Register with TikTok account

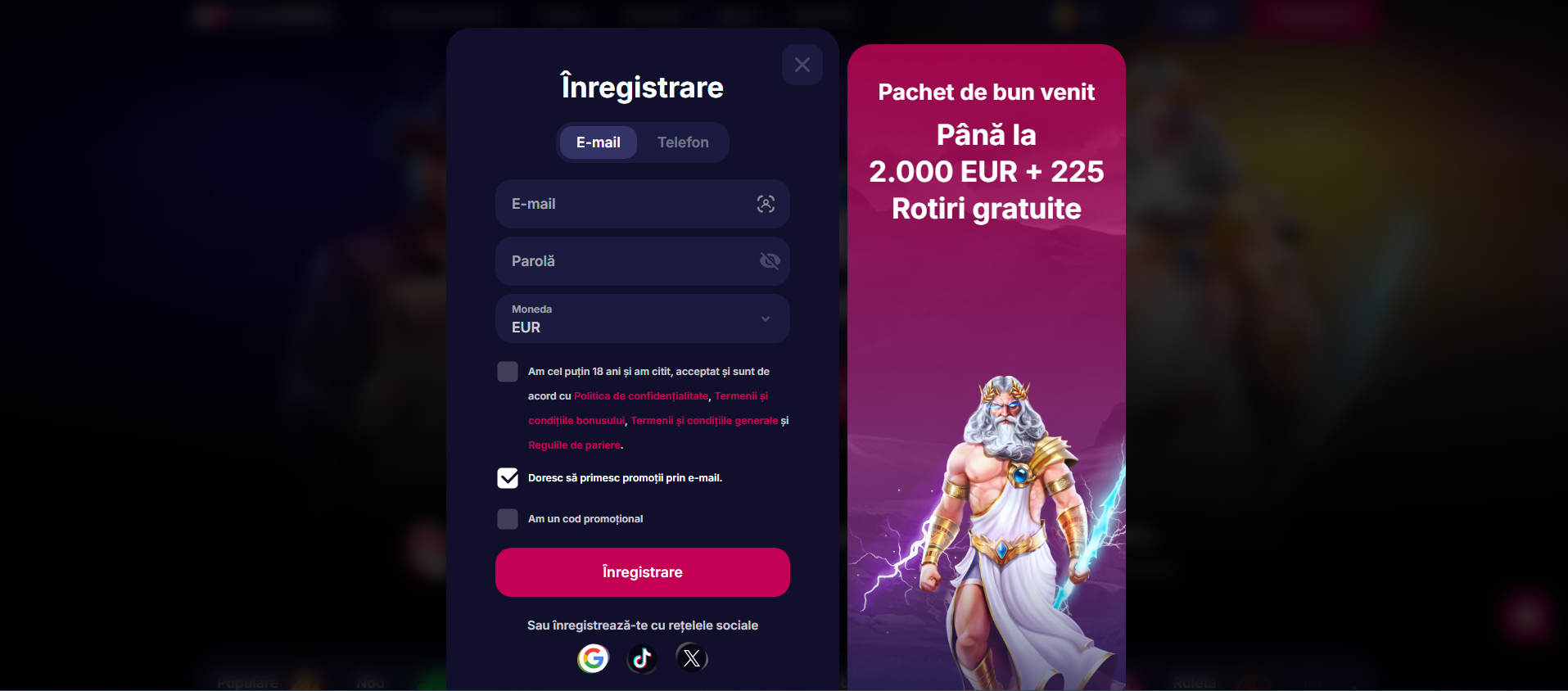(642, 658)
